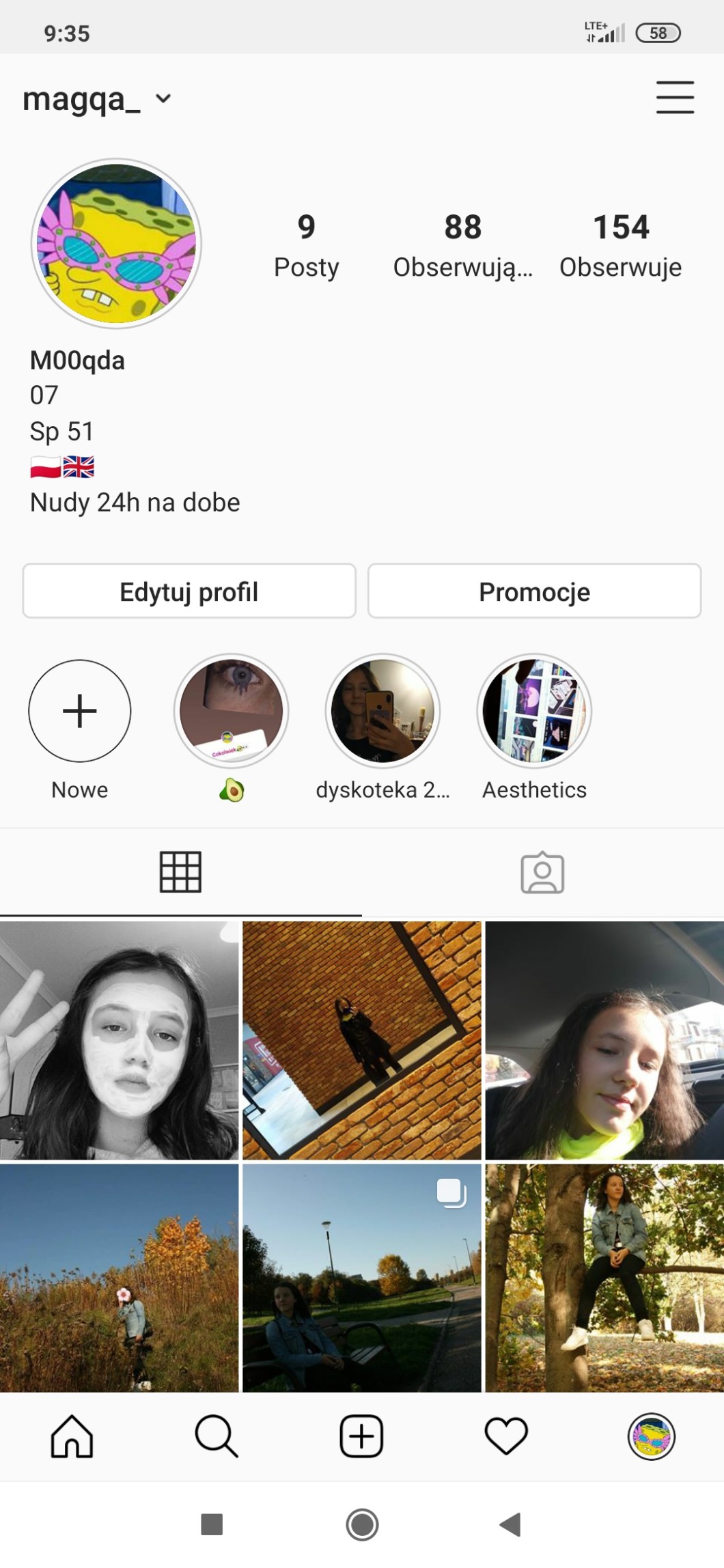Switch to the tagged photos tab

542,872
